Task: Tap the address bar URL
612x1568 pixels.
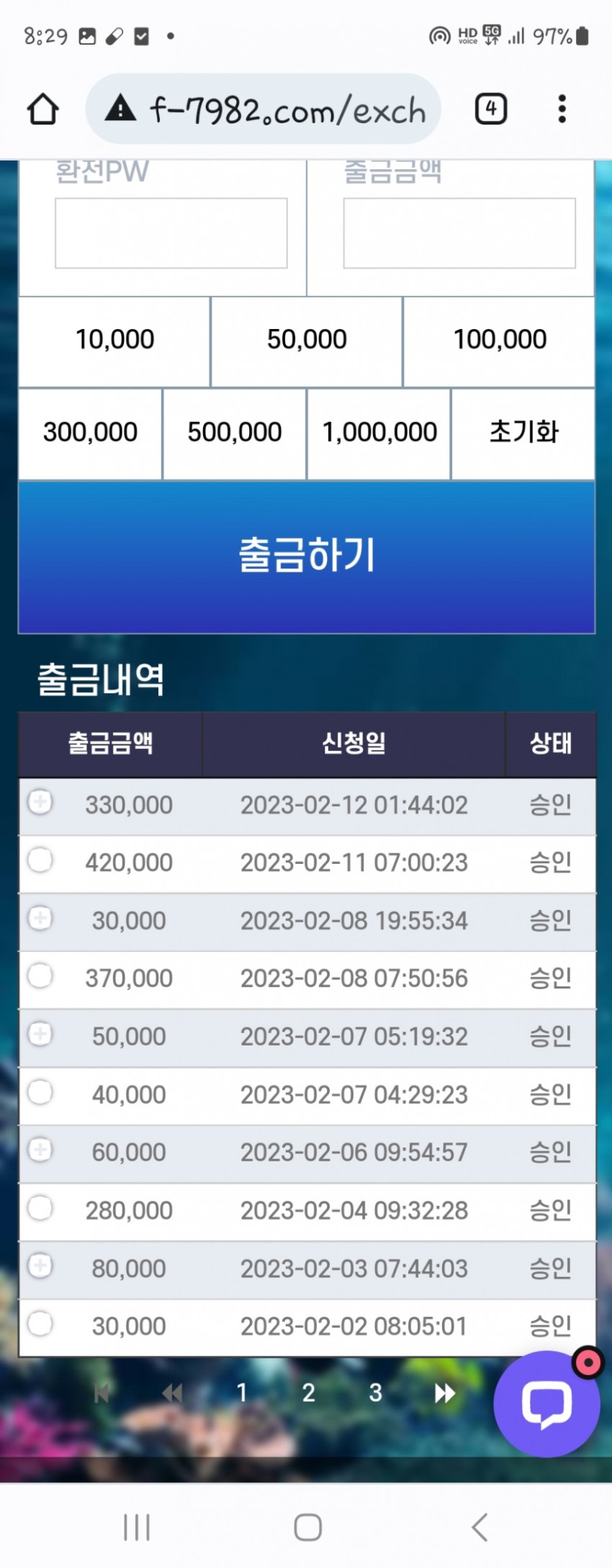Action: (x=286, y=110)
